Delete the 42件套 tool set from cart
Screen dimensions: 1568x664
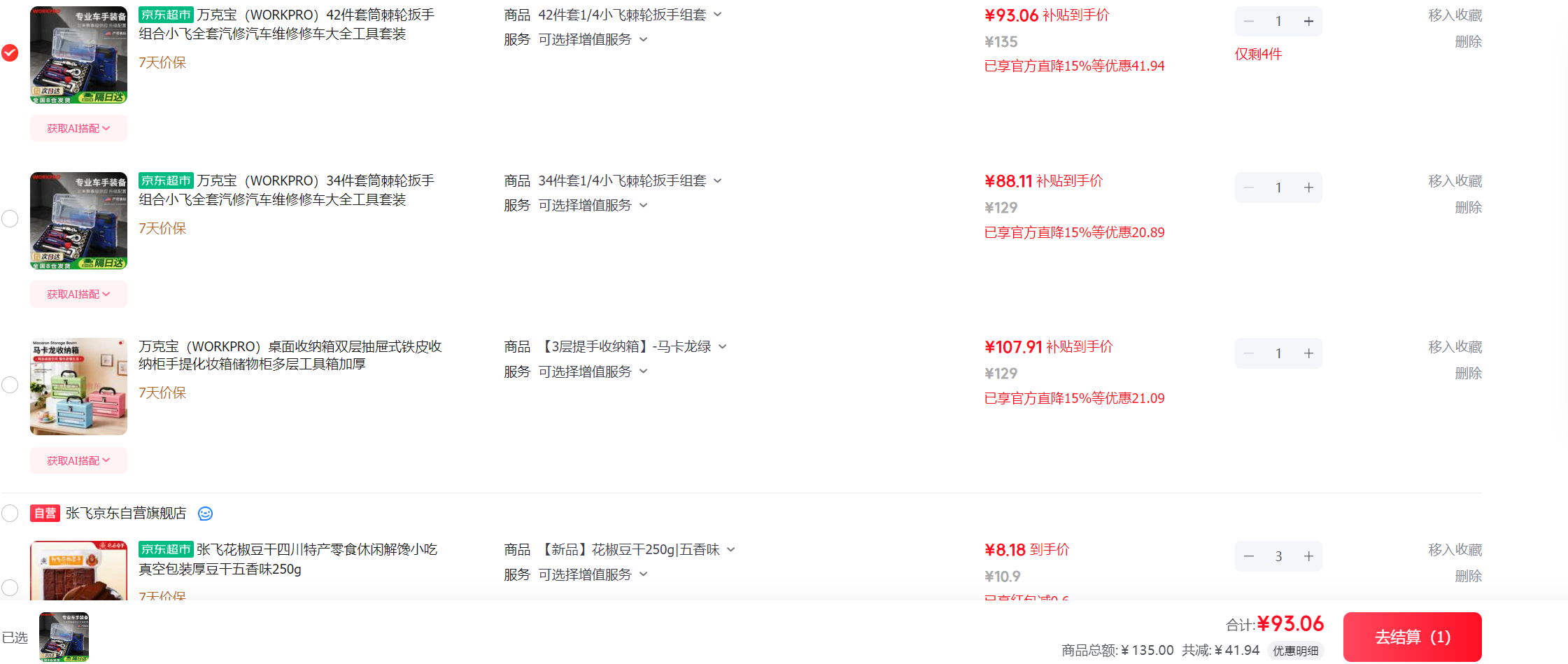(x=1468, y=41)
